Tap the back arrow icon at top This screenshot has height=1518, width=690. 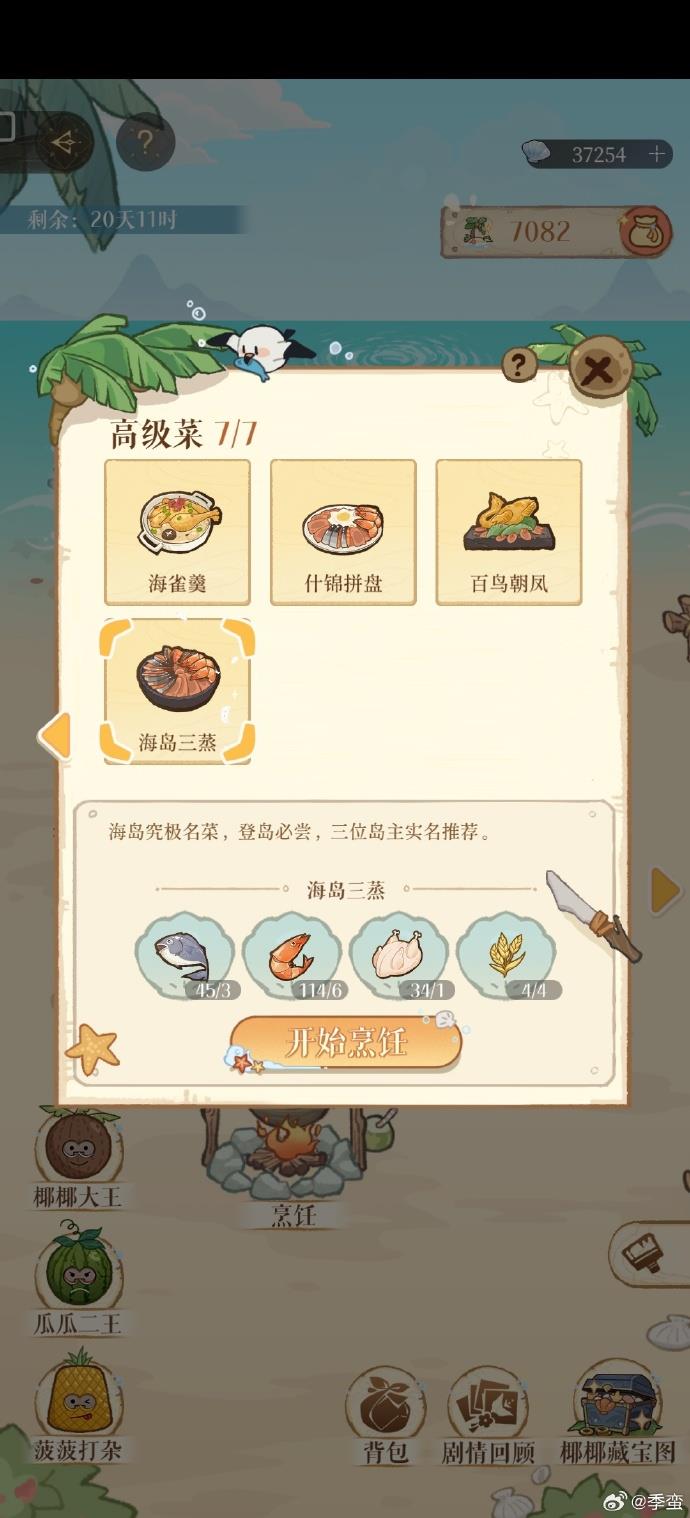[x=66, y=143]
